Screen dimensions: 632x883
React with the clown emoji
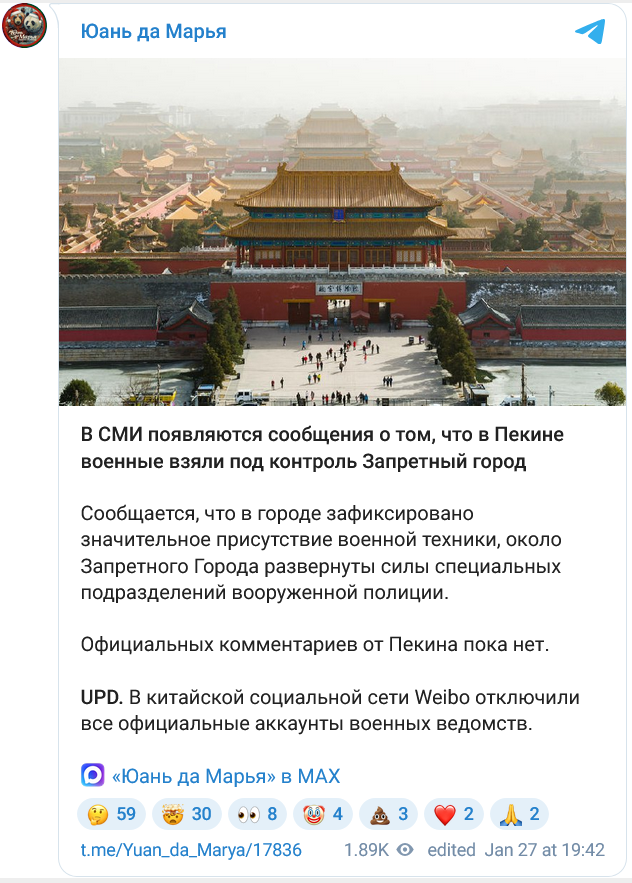tap(324, 814)
